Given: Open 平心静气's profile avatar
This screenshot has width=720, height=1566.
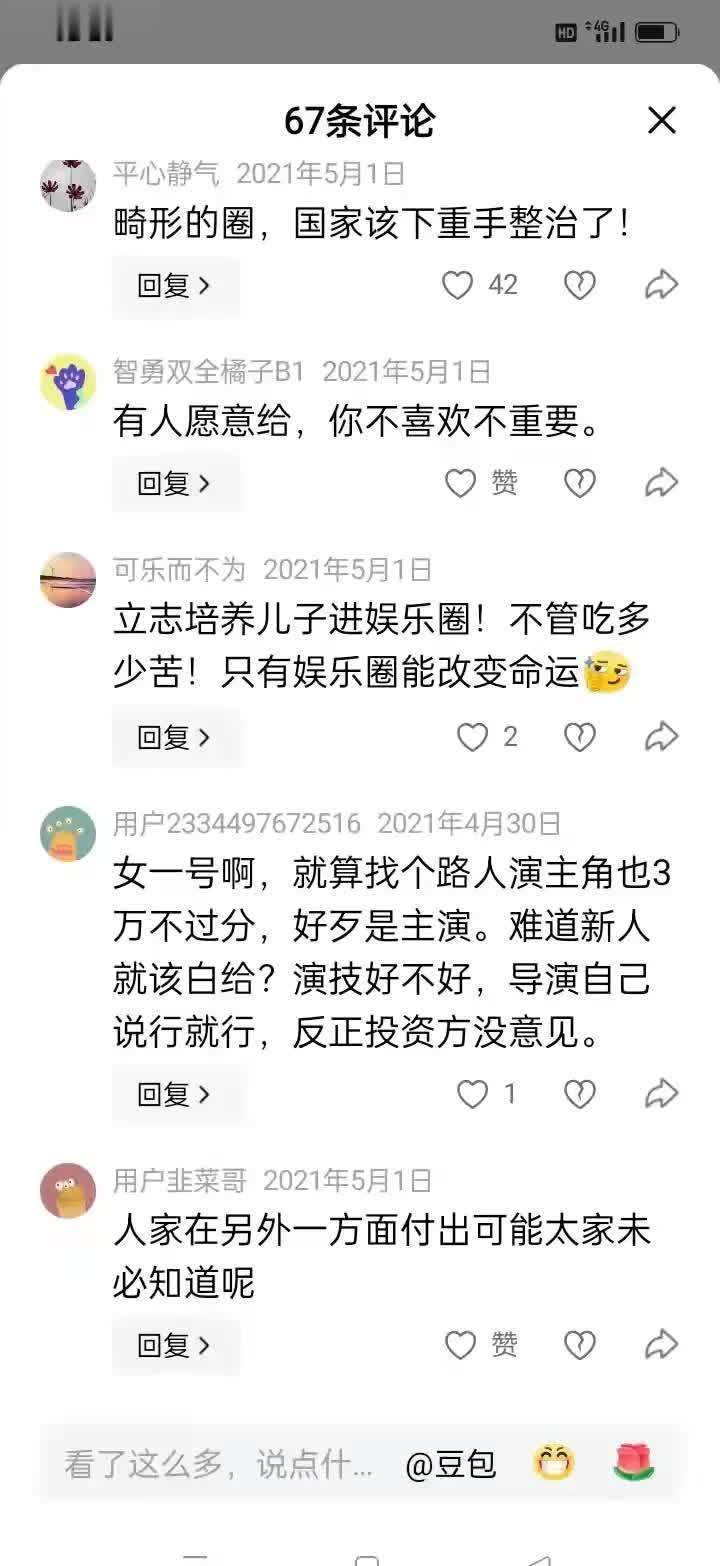Looking at the screenshot, I should pyautogui.click(x=68, y=185).
